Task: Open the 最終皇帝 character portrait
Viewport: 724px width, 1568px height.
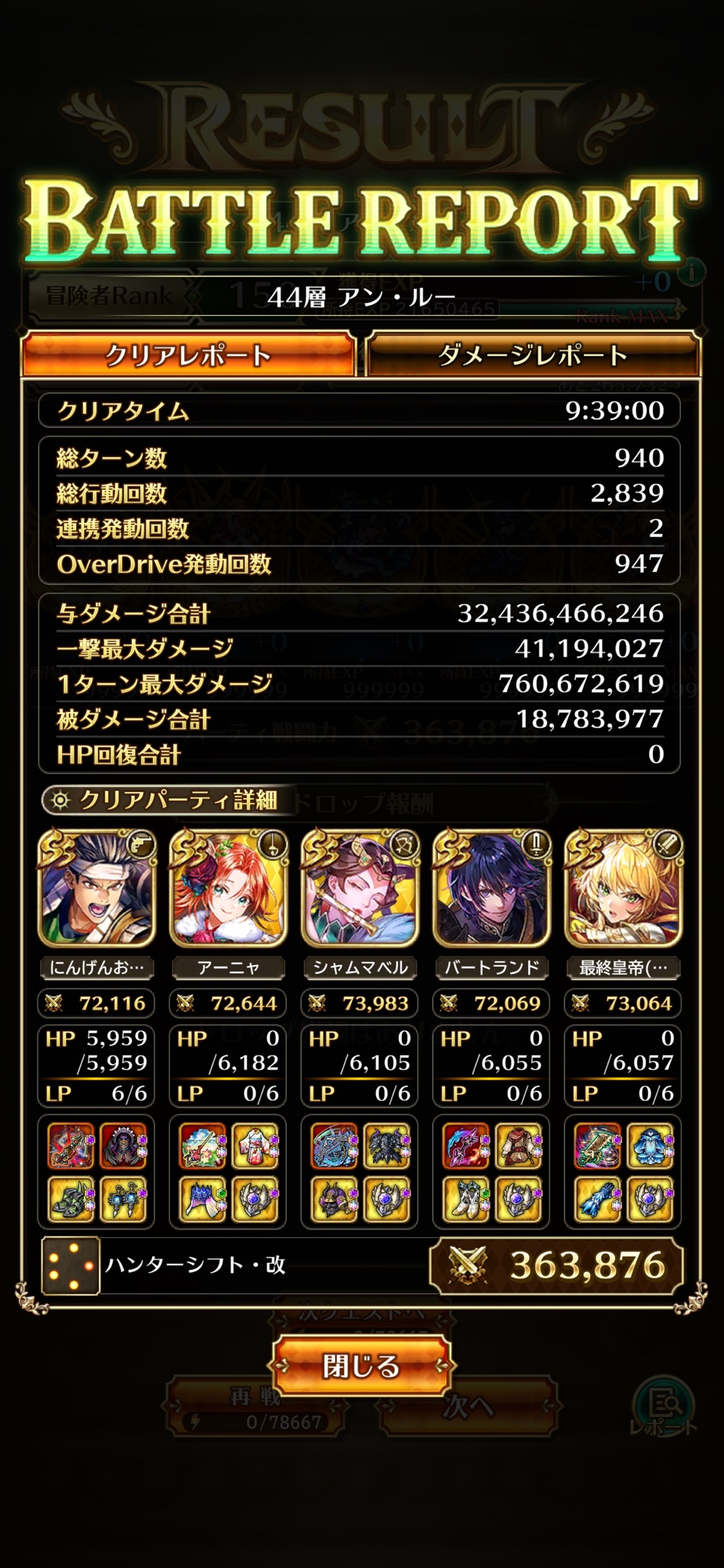Action: [623, 888]
